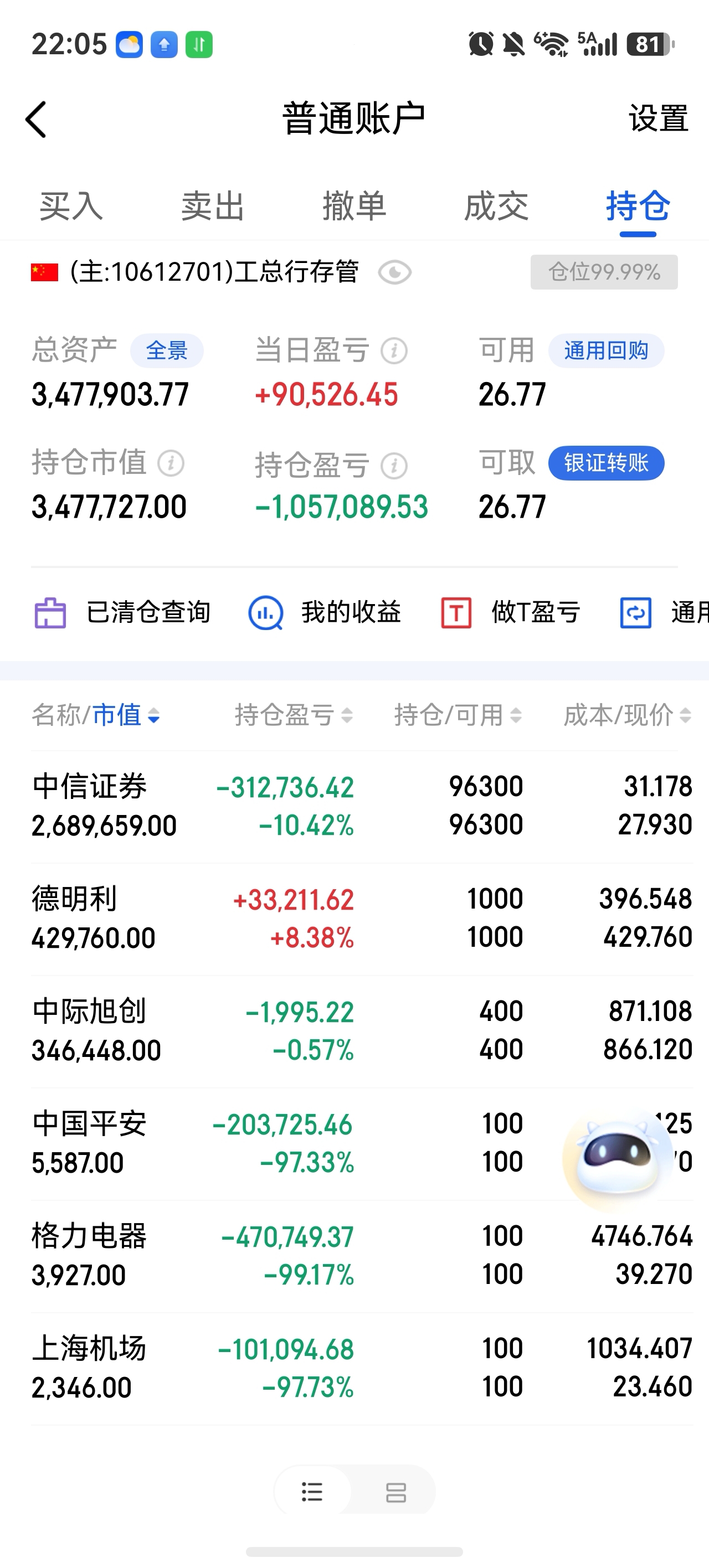Open 做T盈亏
The image size is (709, 1568).
coord(511,612)
